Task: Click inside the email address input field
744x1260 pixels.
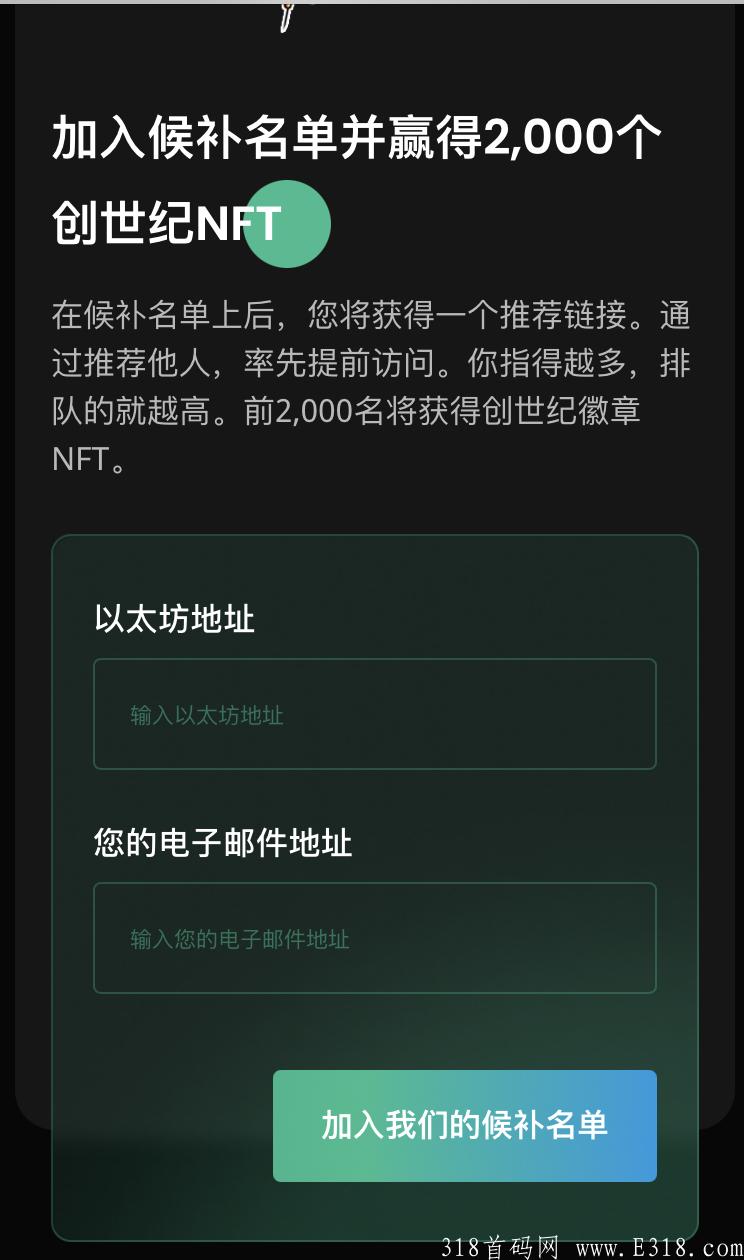Action: (x=374, y=938)
